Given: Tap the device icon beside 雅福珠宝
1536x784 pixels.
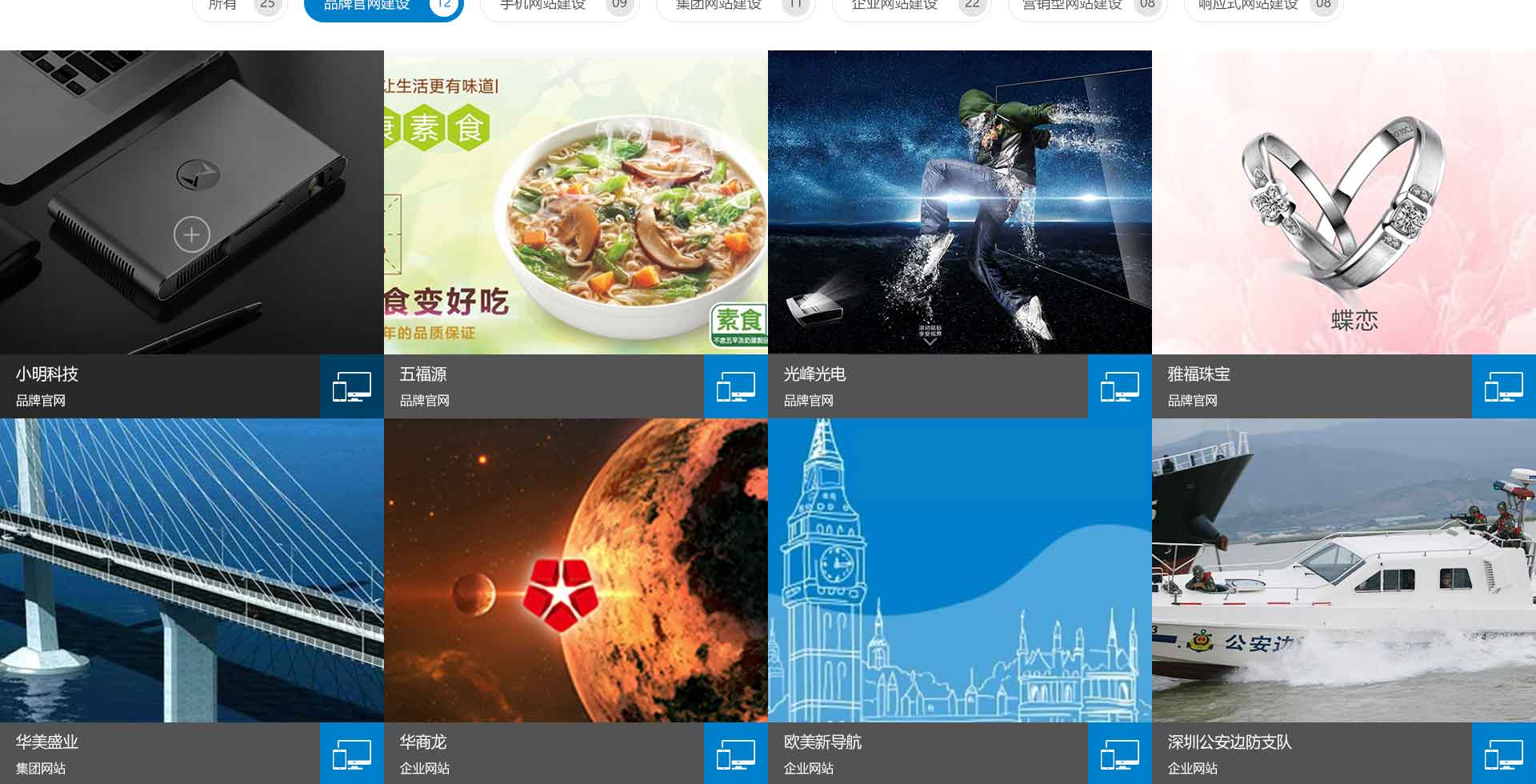Looking at the screenshot, I should tap(1504, 386).
